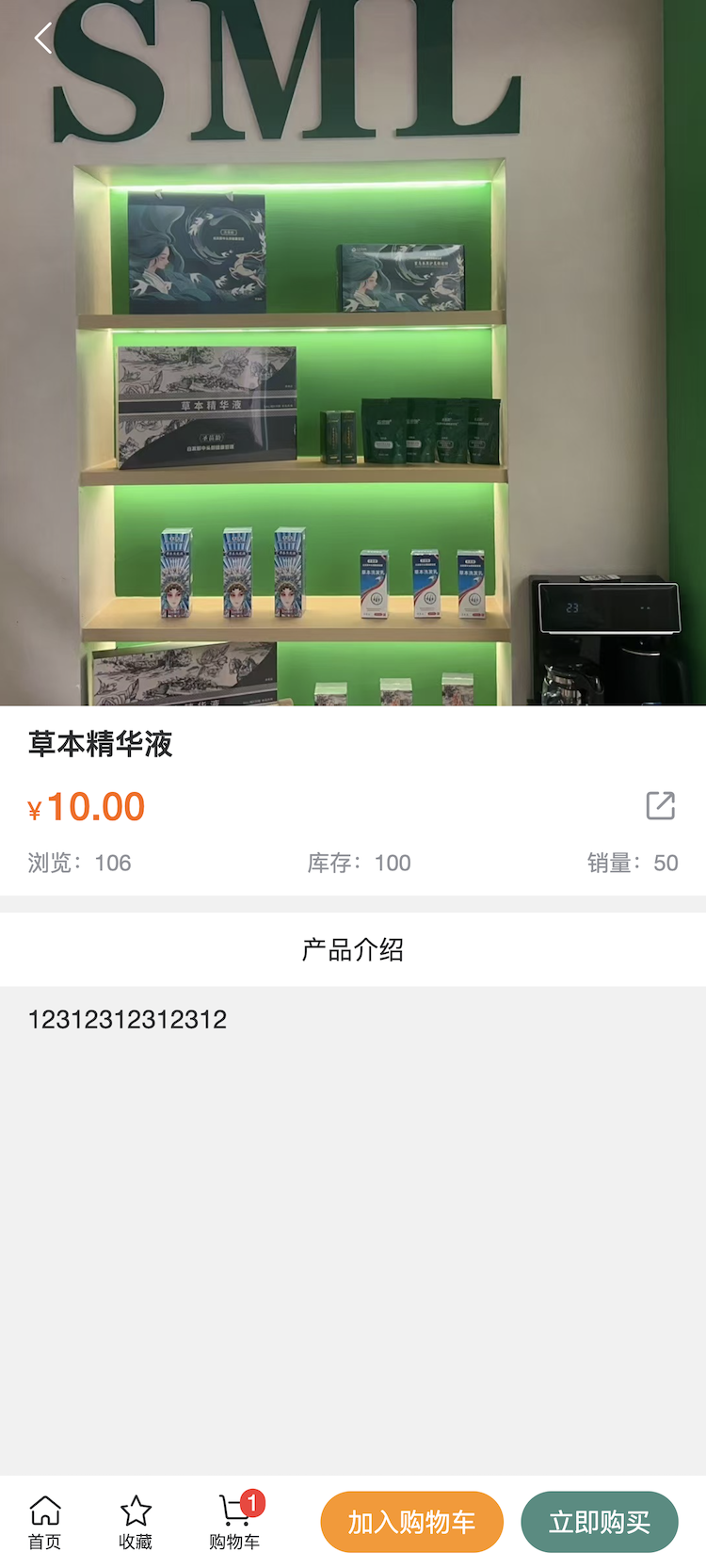The width and height of the screenshot is (706, 1568).
Task: Tap the back arrow at top left
Action: point(42,38)
